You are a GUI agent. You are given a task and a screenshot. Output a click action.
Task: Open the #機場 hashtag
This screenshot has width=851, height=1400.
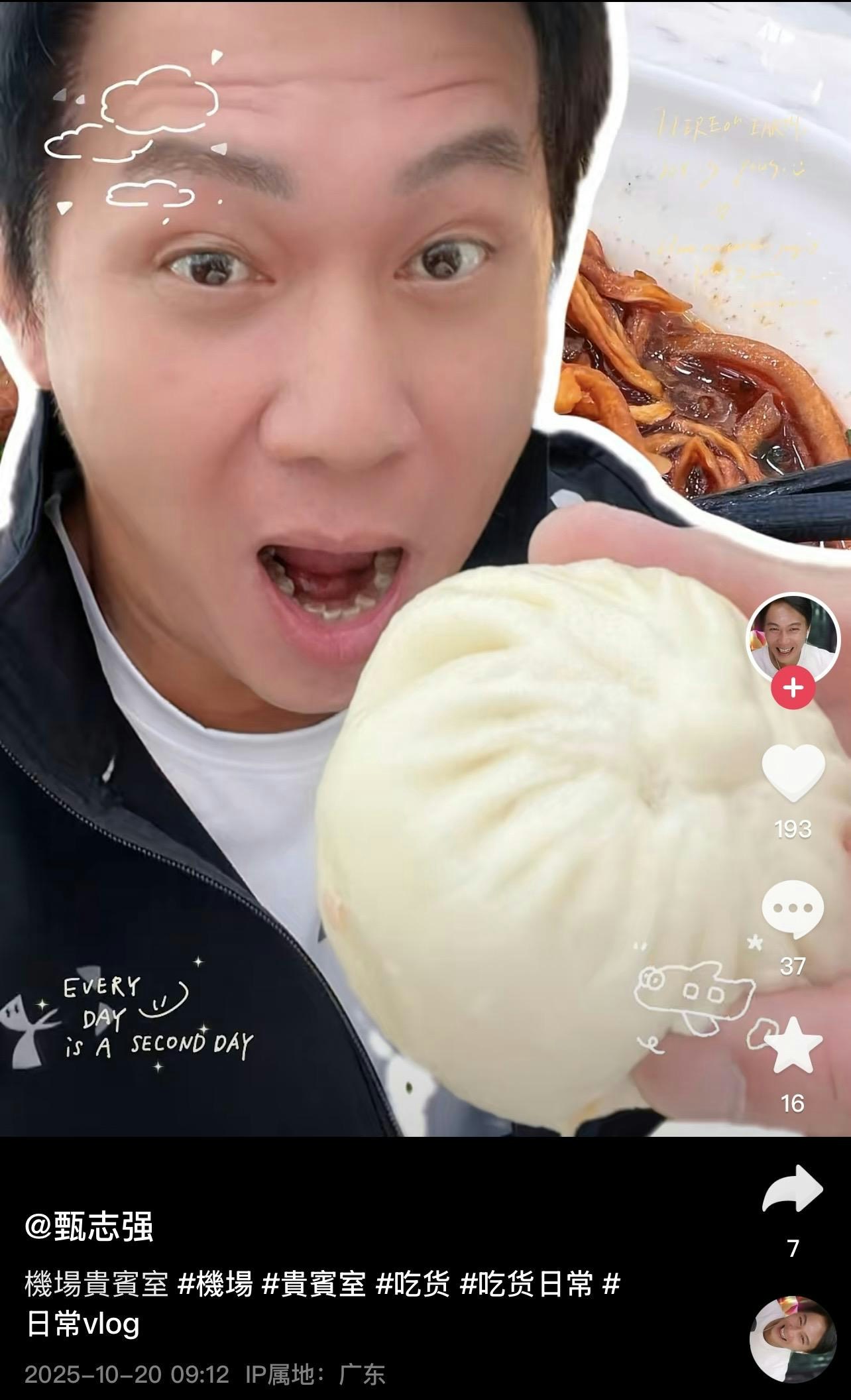pos(216,1285)
